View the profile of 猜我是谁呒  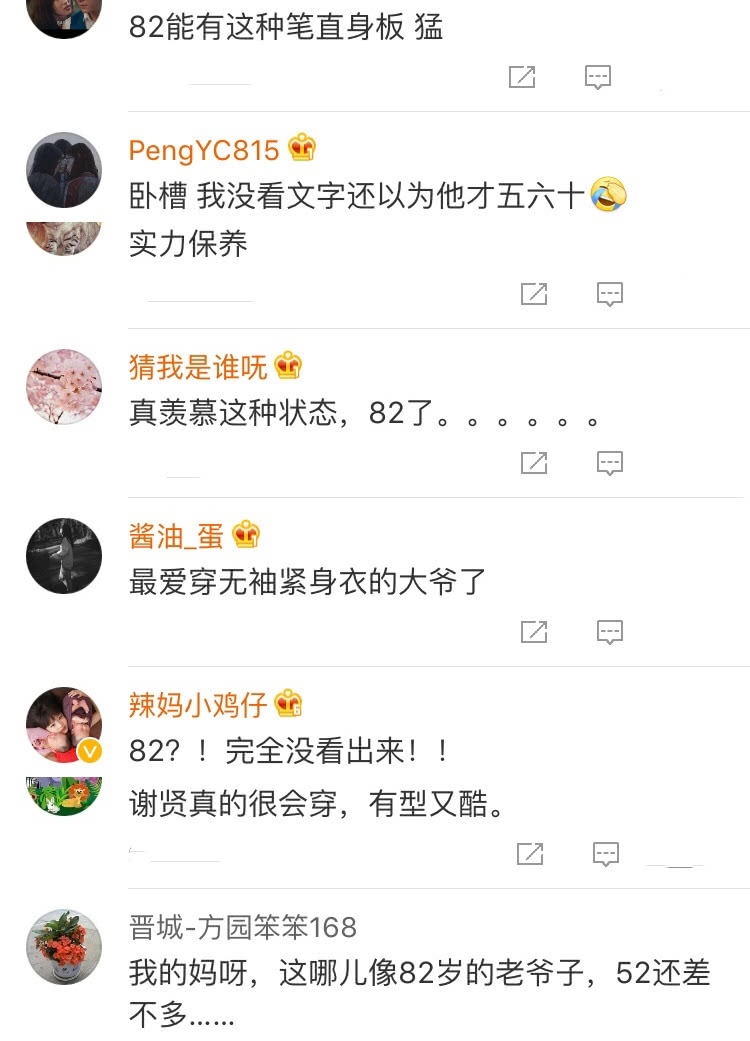point(198,367)
